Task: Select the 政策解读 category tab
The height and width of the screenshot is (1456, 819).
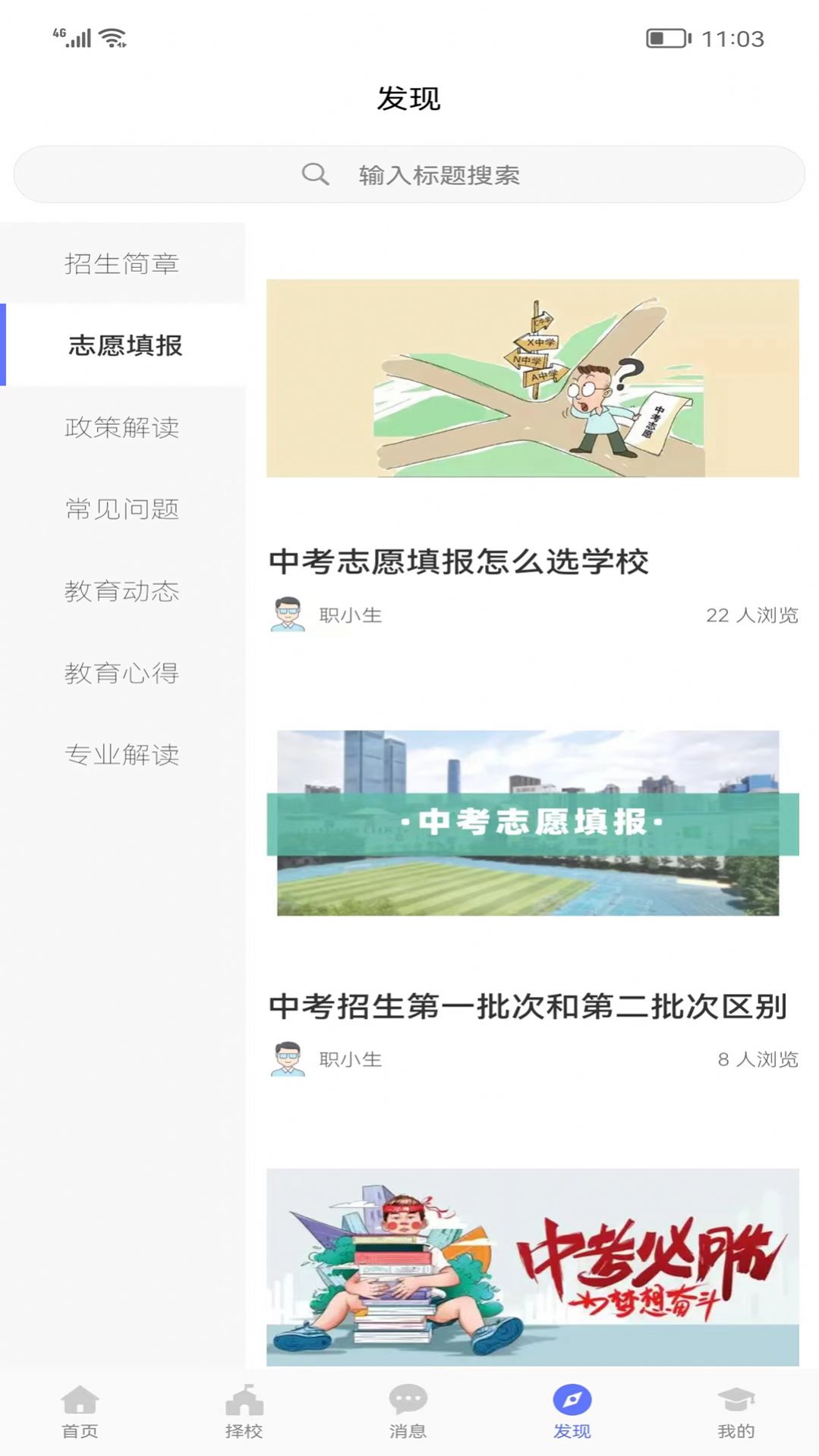Action: [123, 426]
